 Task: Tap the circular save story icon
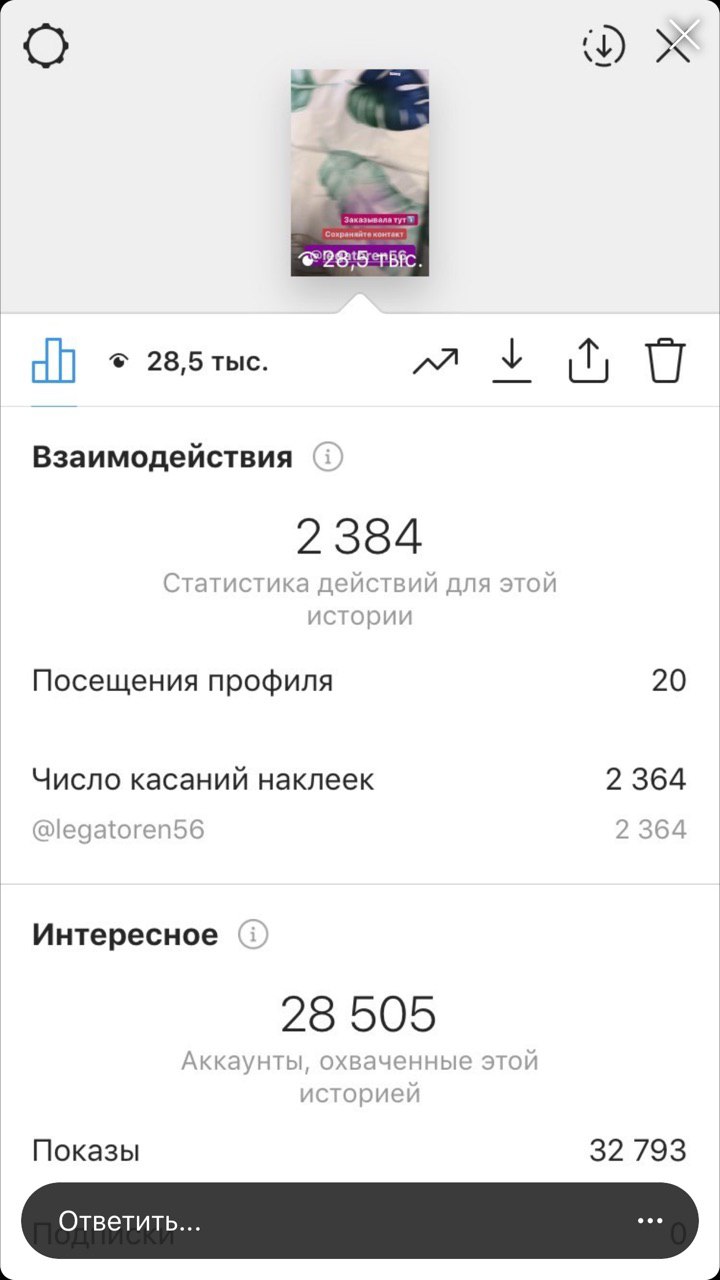click(x=604, y=46)
